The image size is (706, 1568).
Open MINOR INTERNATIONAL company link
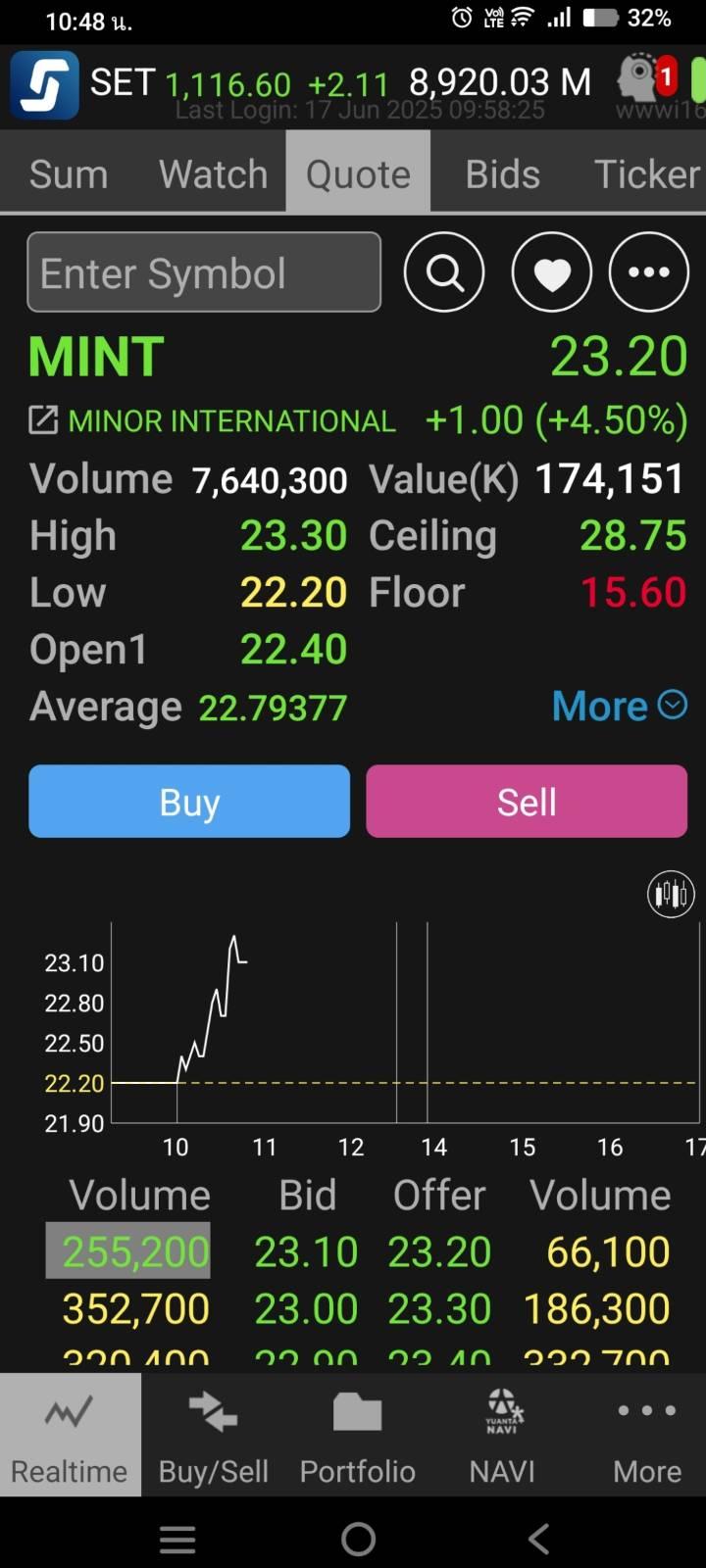tap(212, 421)
